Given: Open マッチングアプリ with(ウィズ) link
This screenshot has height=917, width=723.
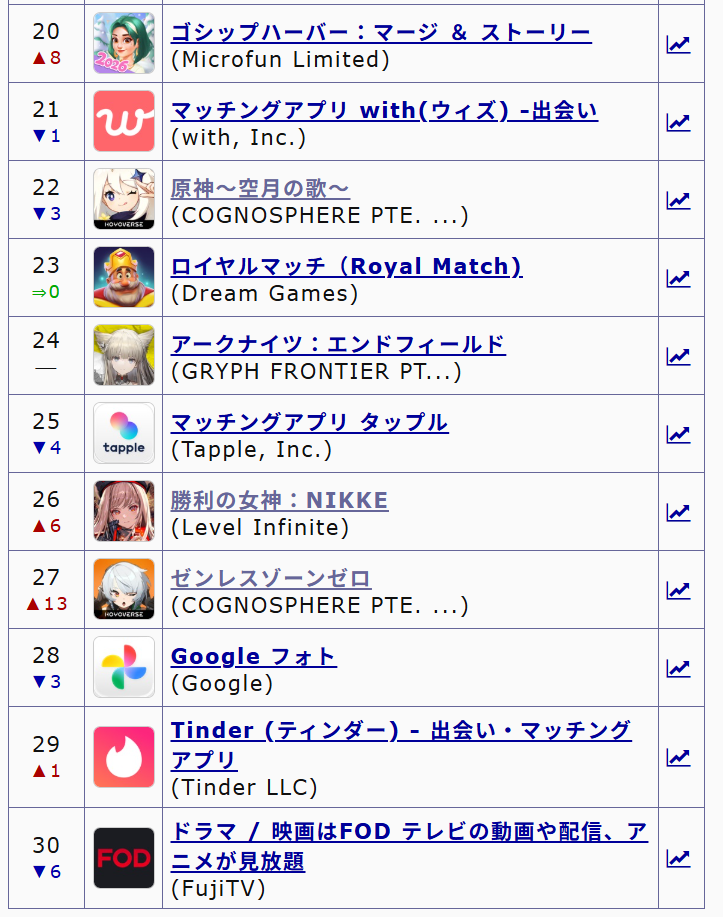Looking at the screenshot, I should tap(384, 111).
